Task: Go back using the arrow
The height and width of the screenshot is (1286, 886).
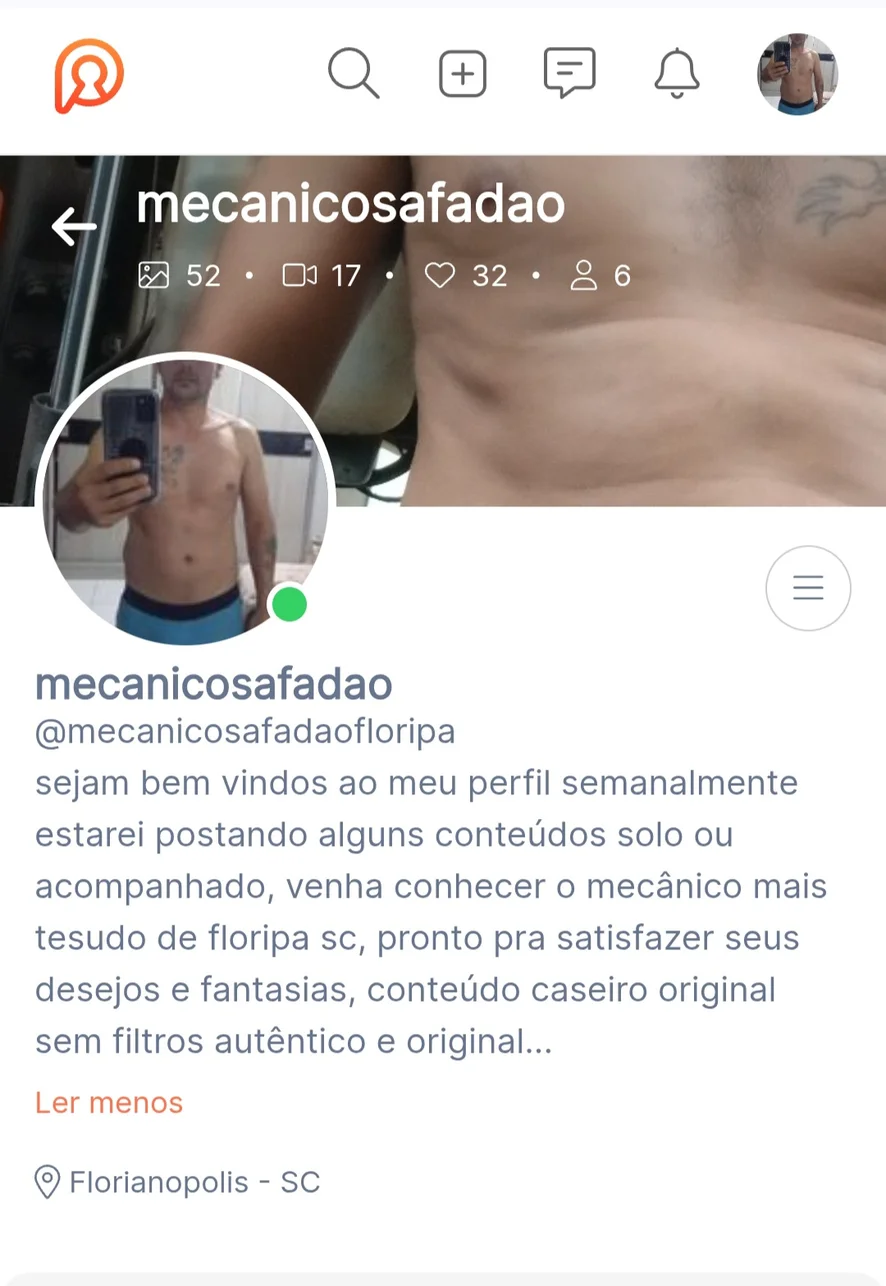Action: pos(74,226)
